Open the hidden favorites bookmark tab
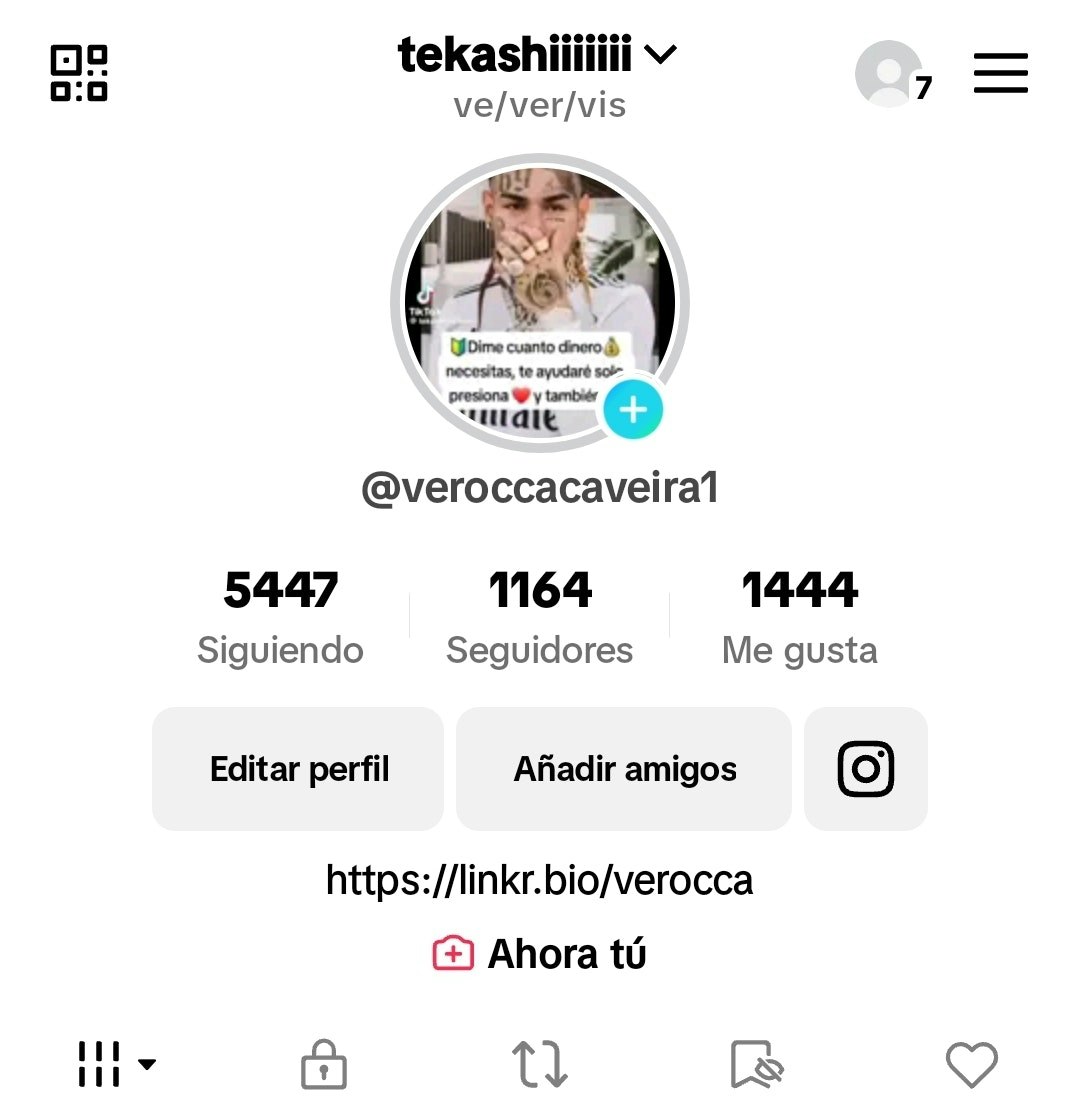The height and width of the screenshot is (1104, 1080). (757, 1065)
